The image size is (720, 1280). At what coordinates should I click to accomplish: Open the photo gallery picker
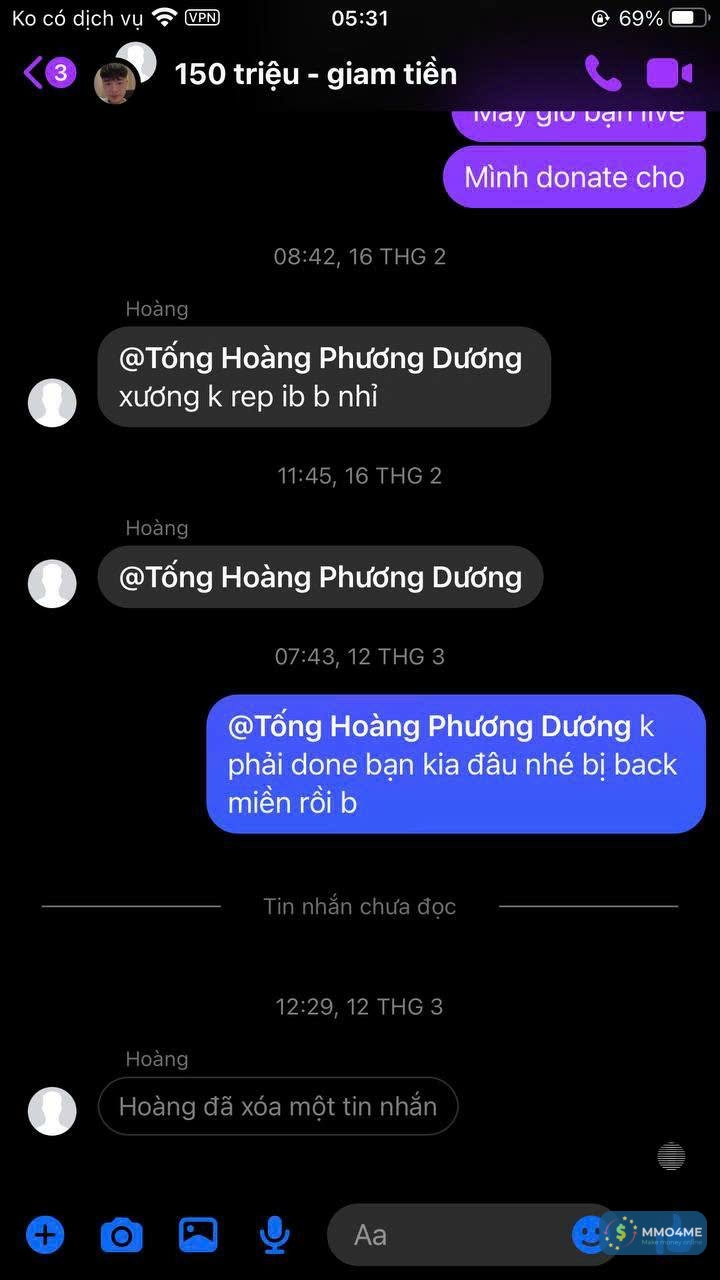(x=198, y=1235)
